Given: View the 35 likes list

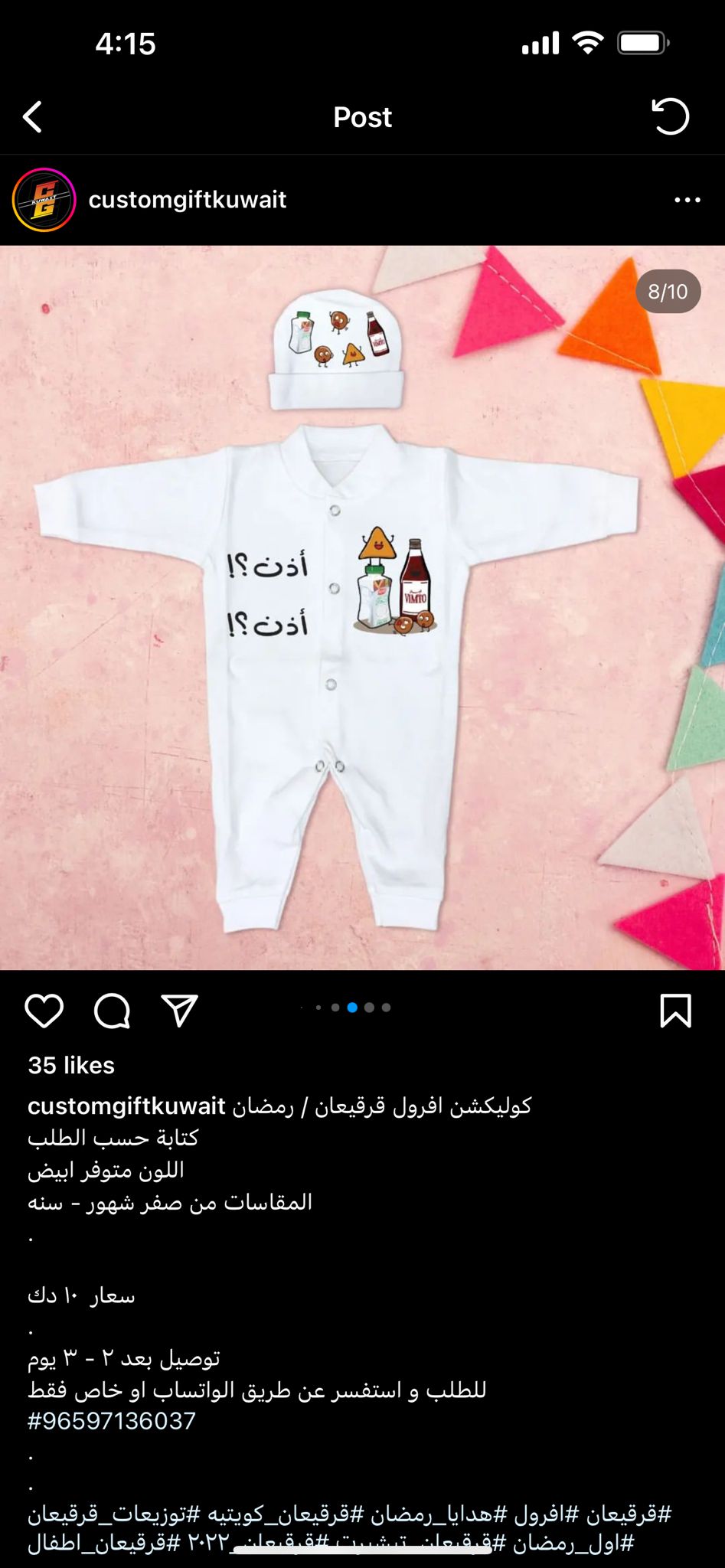Looking at the screenshot, I should pos(71,1065).
